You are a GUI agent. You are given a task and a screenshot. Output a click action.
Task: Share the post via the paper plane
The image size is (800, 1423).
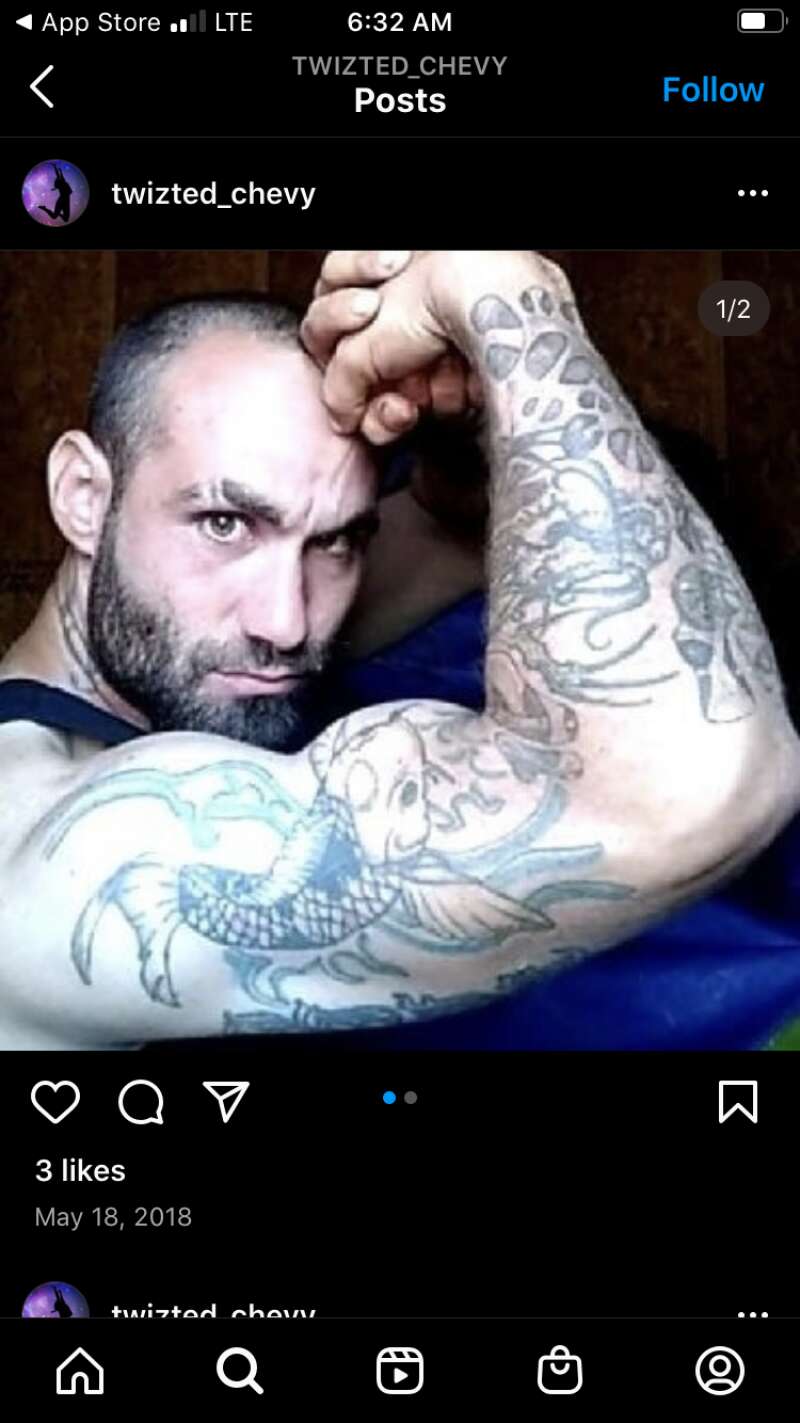(225, 1102)
